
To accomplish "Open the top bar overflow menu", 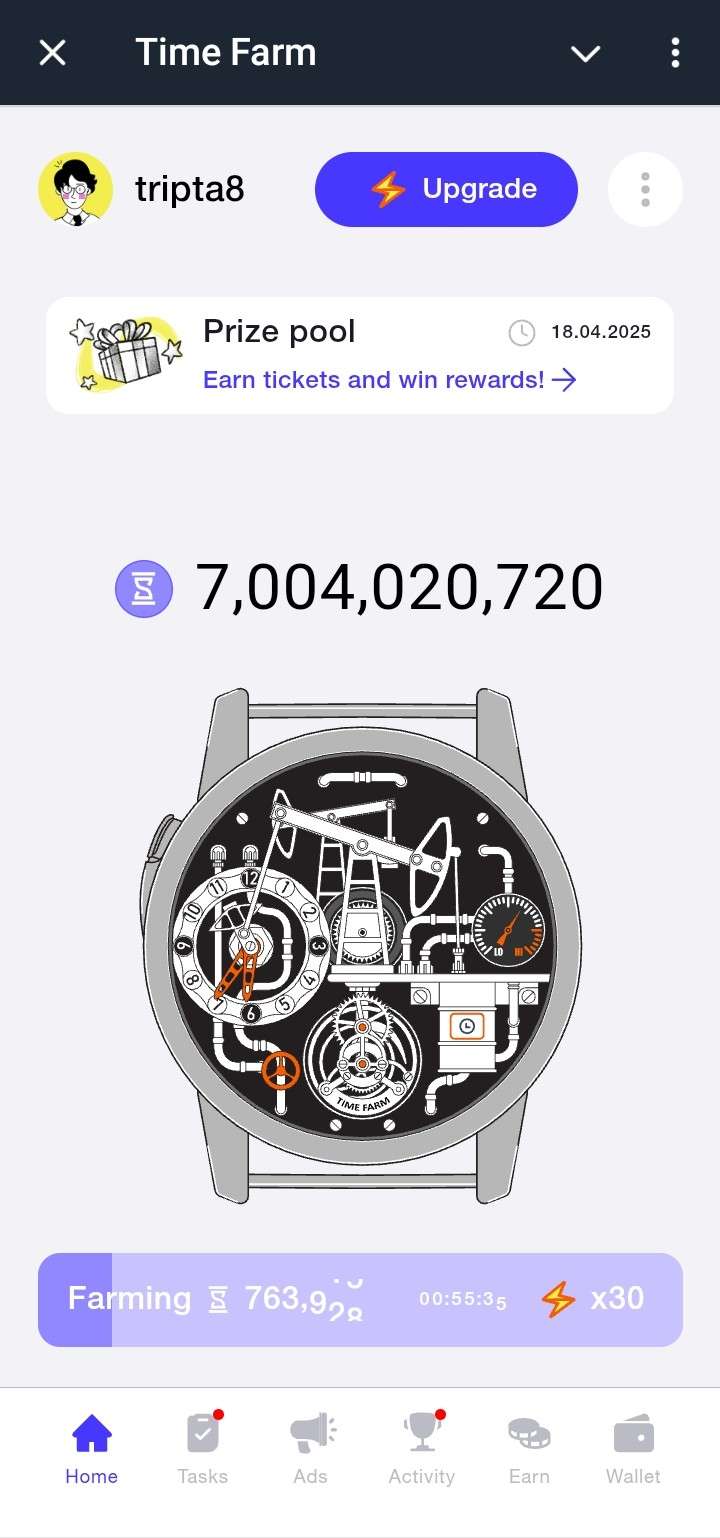I will 676,53.
